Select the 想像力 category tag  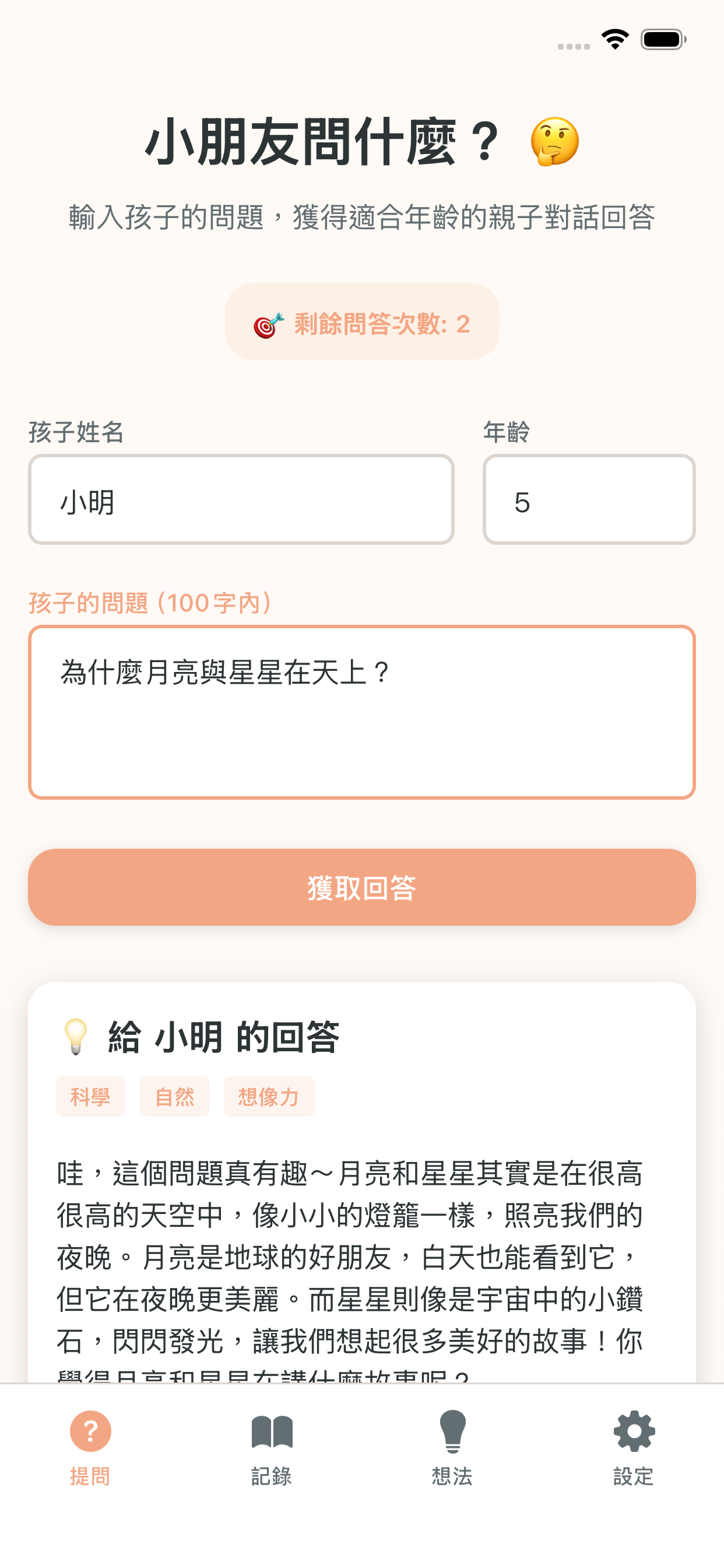point(269,1095)
